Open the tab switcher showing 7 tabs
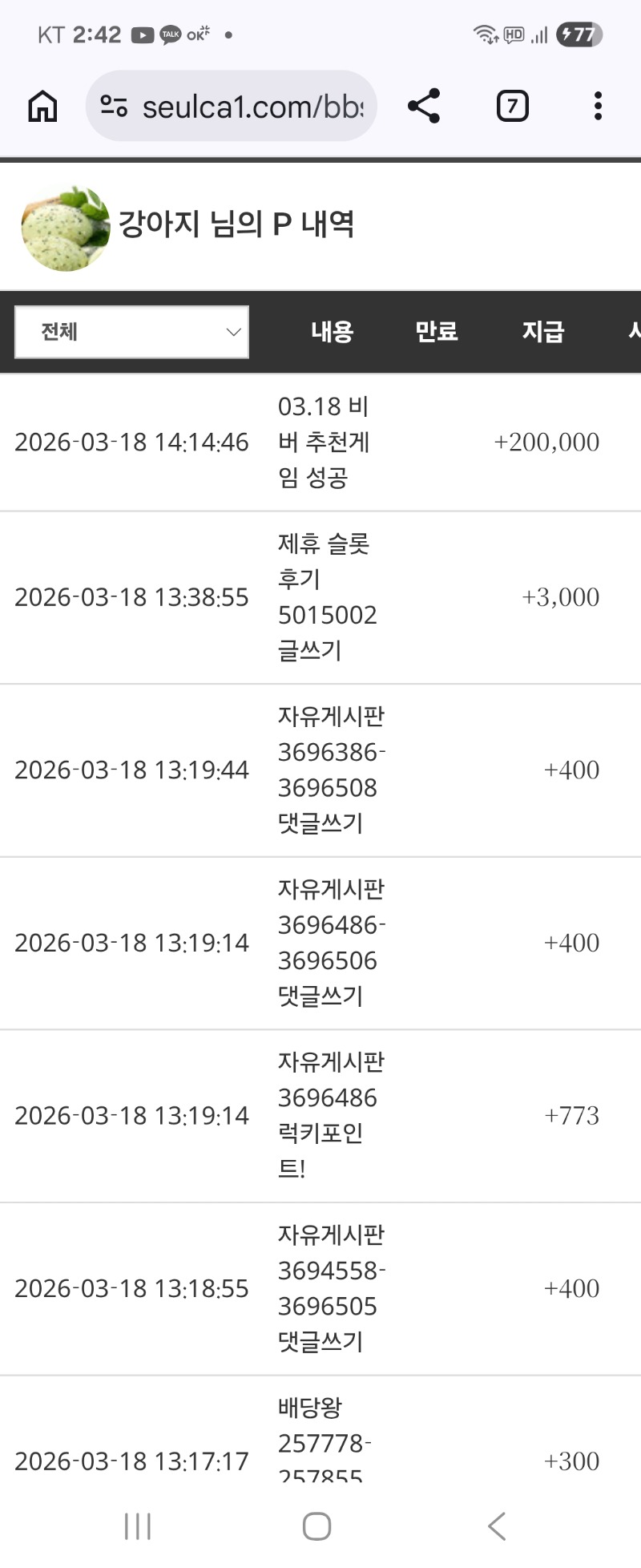This screenshot has height=1568, width=641. [513, 106]
